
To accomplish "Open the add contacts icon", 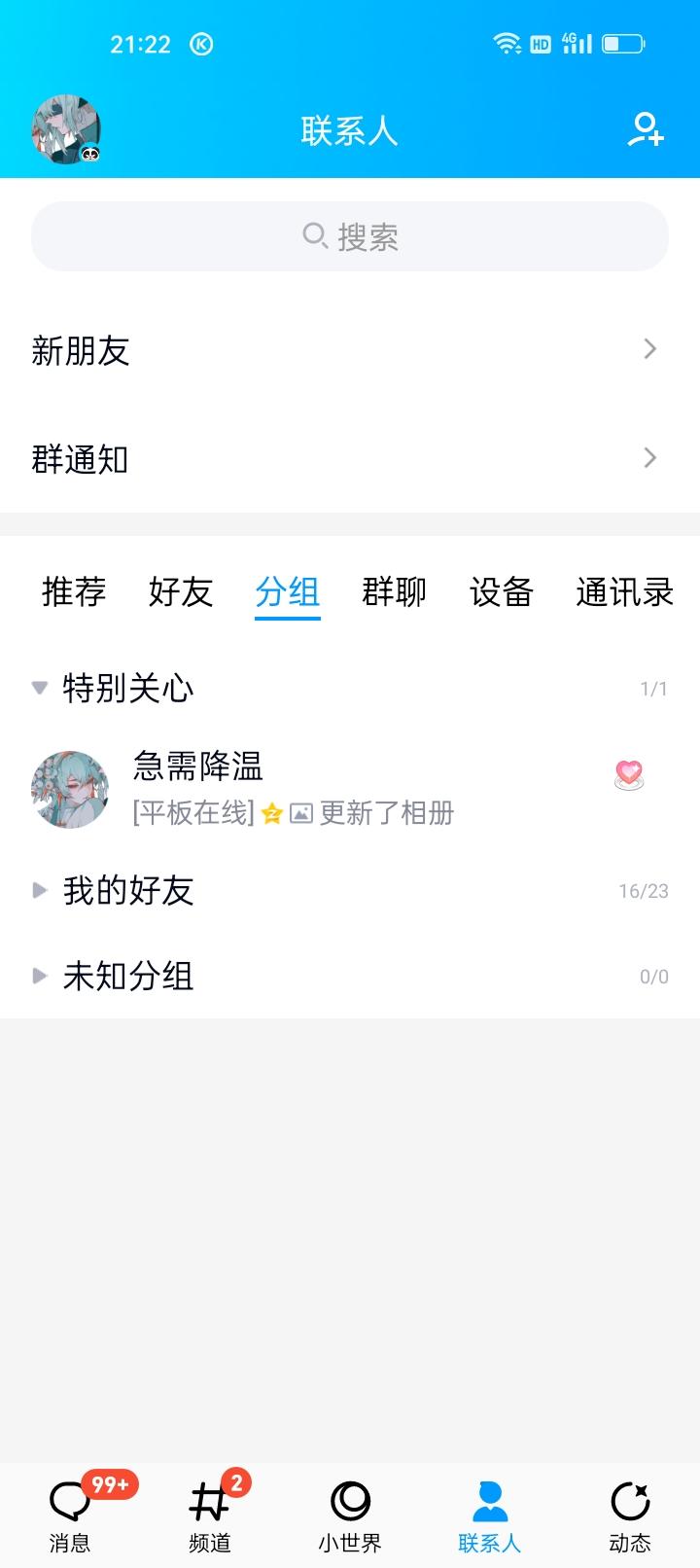I will tap(645, 130).
